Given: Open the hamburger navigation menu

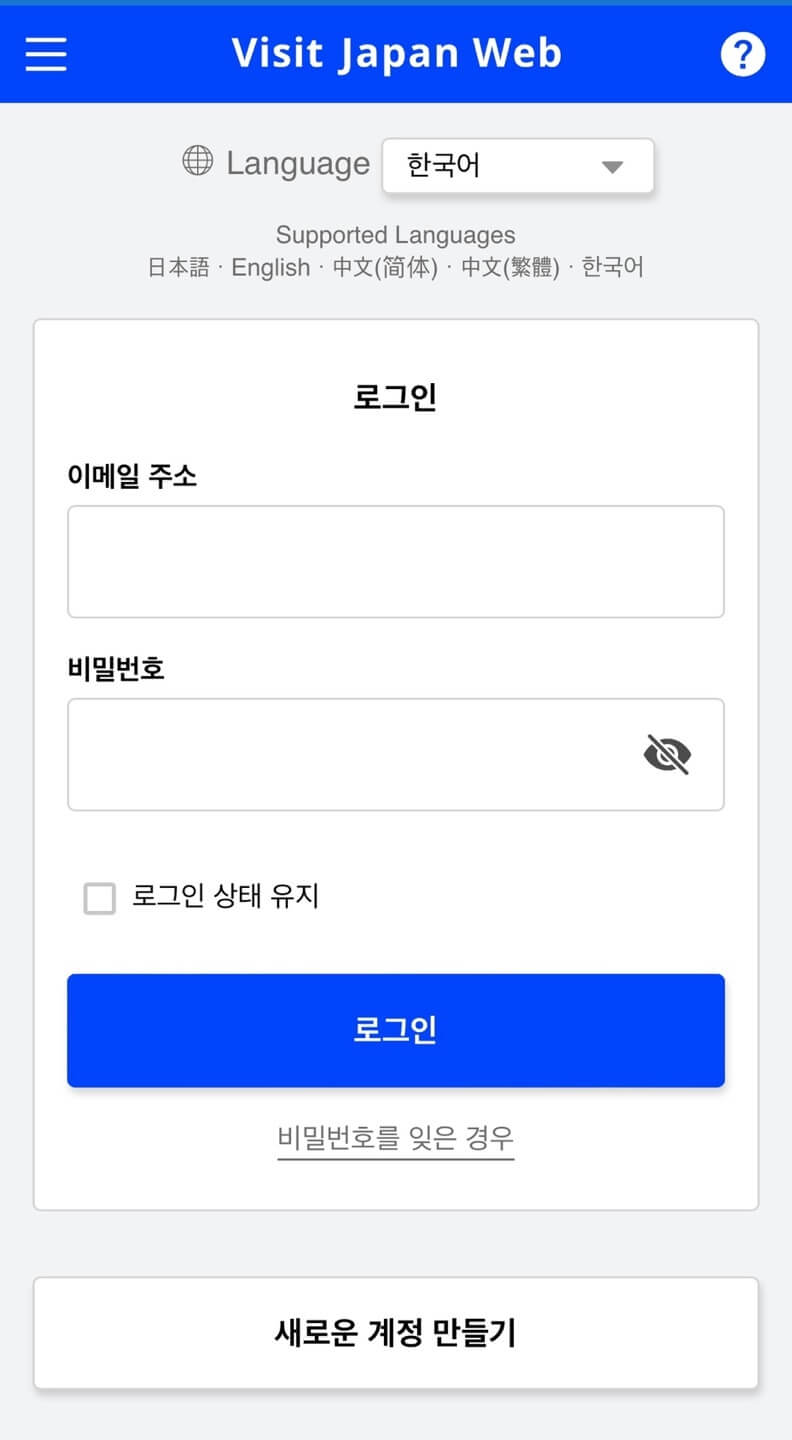Looking at the screenshot, I should pos(44,53).
